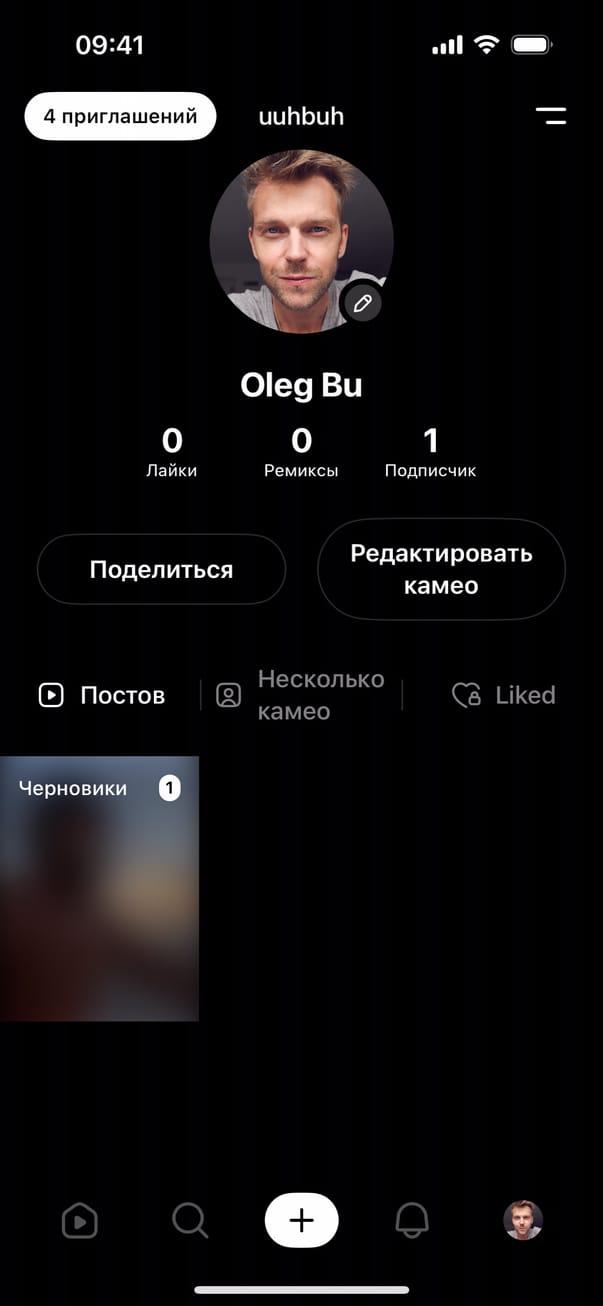Tap the 'Поделиться' share button

tap(161, 569)
